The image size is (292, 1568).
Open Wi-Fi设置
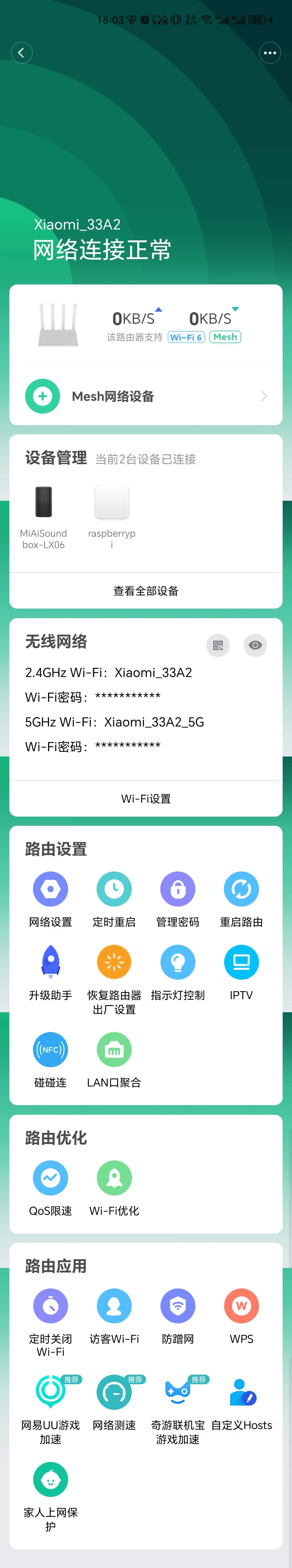(146, 799)
